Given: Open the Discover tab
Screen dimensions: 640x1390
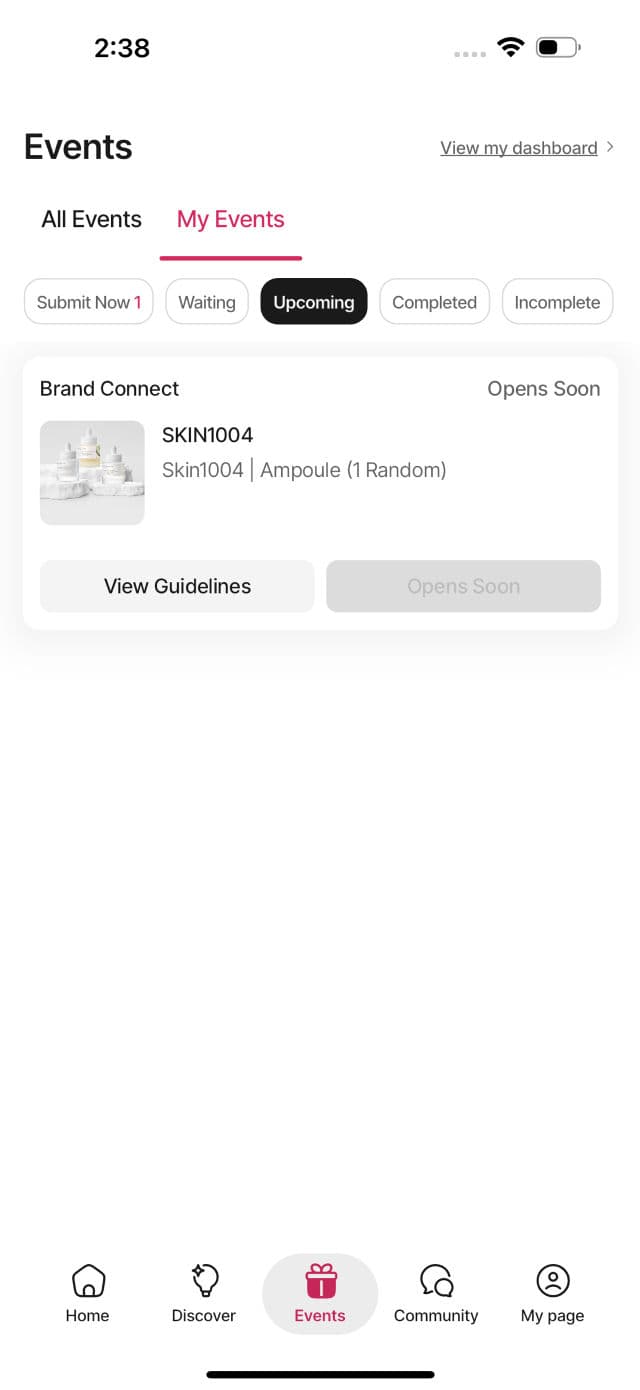Looking at the screenshot, I should coord(204,1293).
